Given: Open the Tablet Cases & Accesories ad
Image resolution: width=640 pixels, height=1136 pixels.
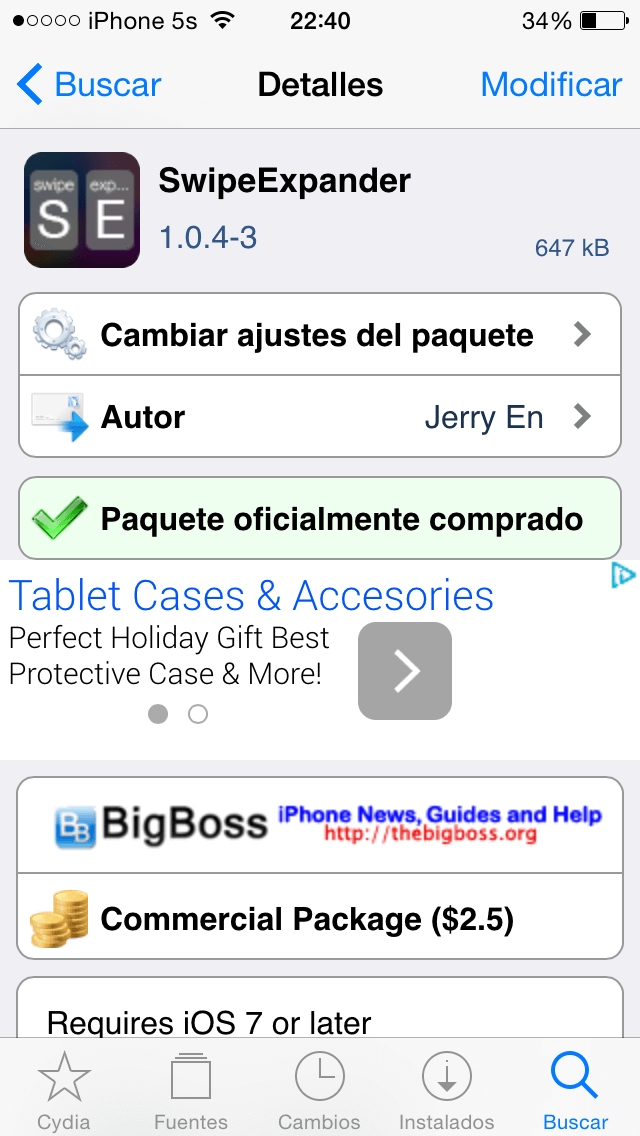Looking at the screenshot, I should pyautogui.click(x=251, y=597).
